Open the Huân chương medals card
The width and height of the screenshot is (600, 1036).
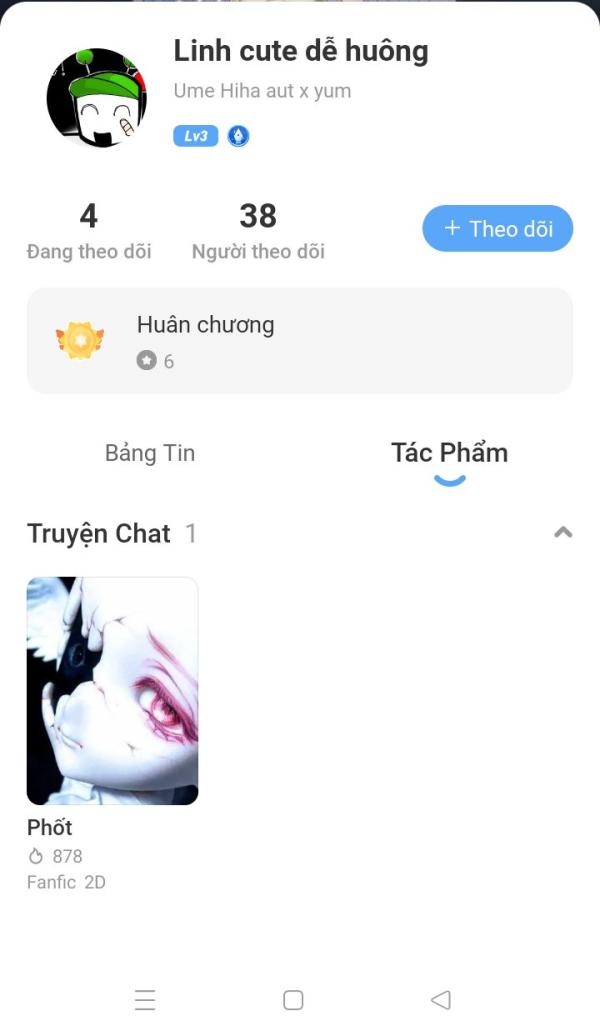click(x=300, y=341)
